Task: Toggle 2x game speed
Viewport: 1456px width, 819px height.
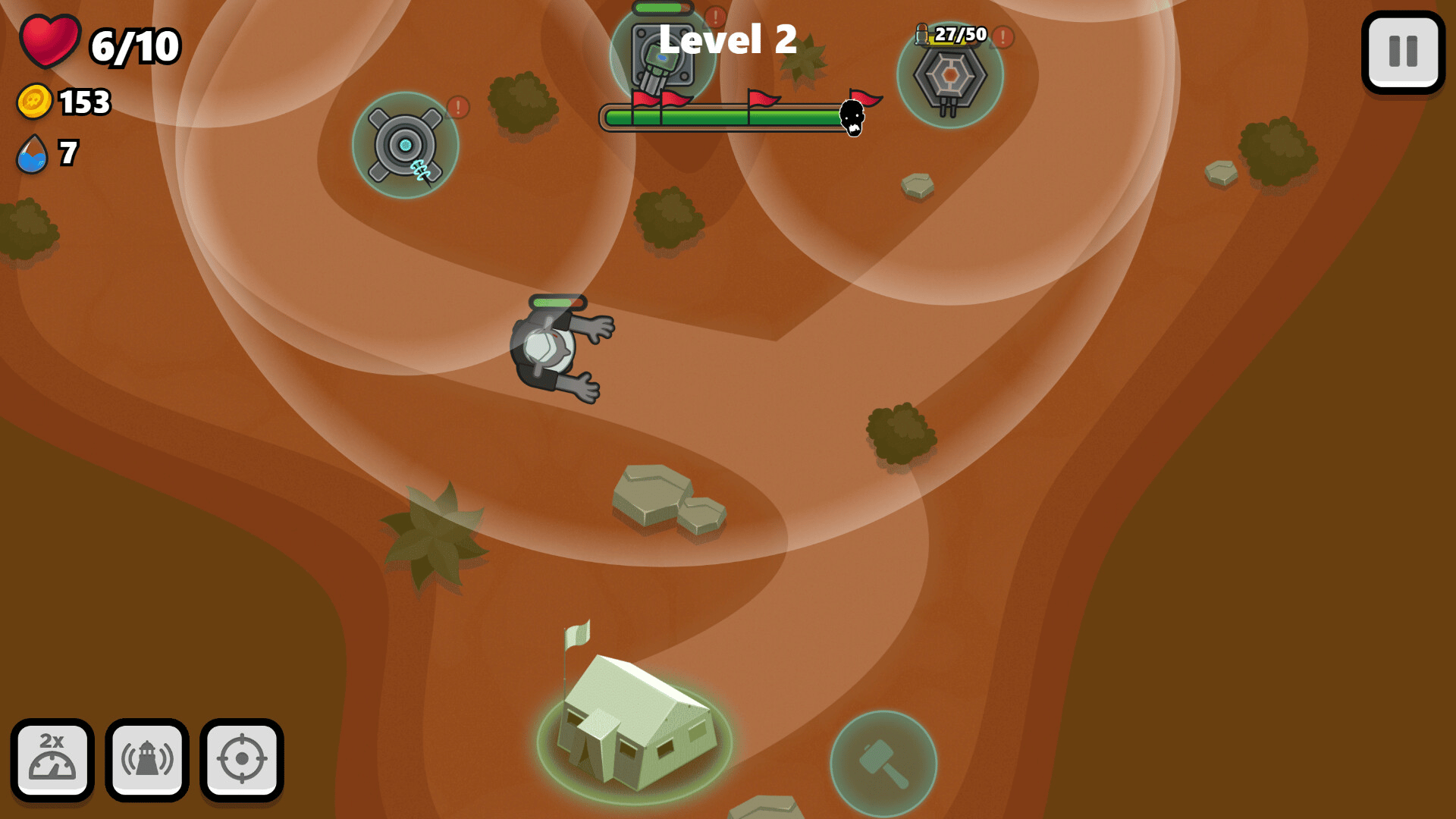Action: (52, 760)
